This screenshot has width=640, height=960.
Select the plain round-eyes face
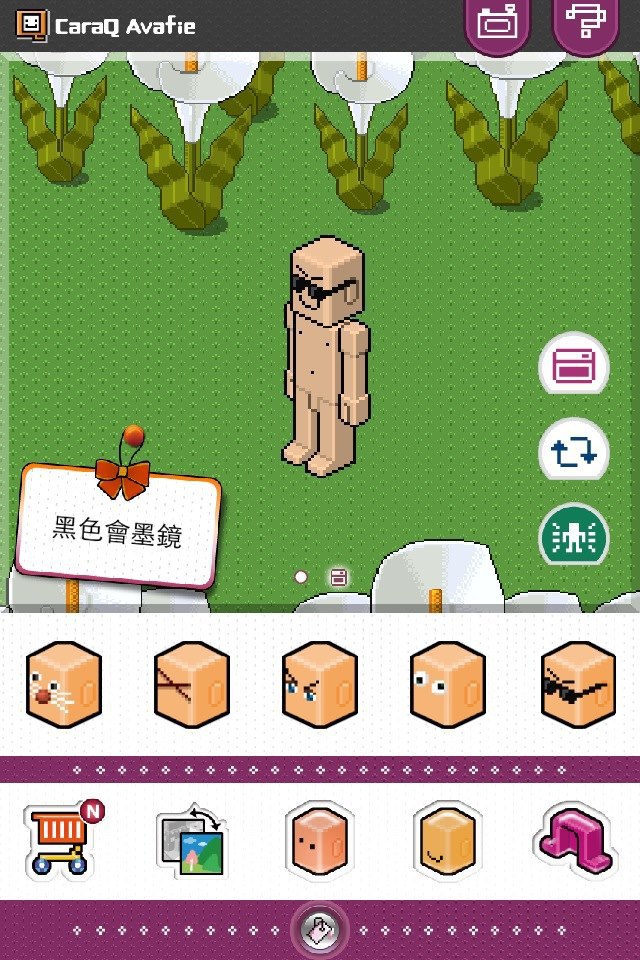[x=448, y=685]
